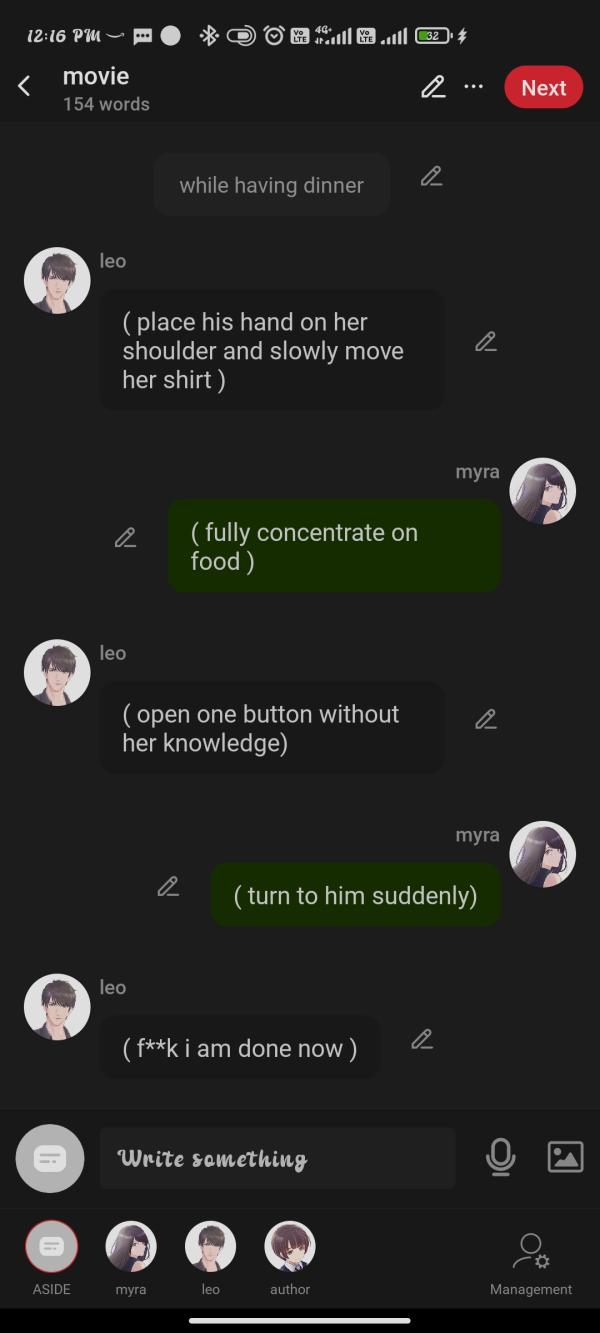Insert a picture with the image icon
This screenshot has height=1333, width=600.
point(565,1157)
